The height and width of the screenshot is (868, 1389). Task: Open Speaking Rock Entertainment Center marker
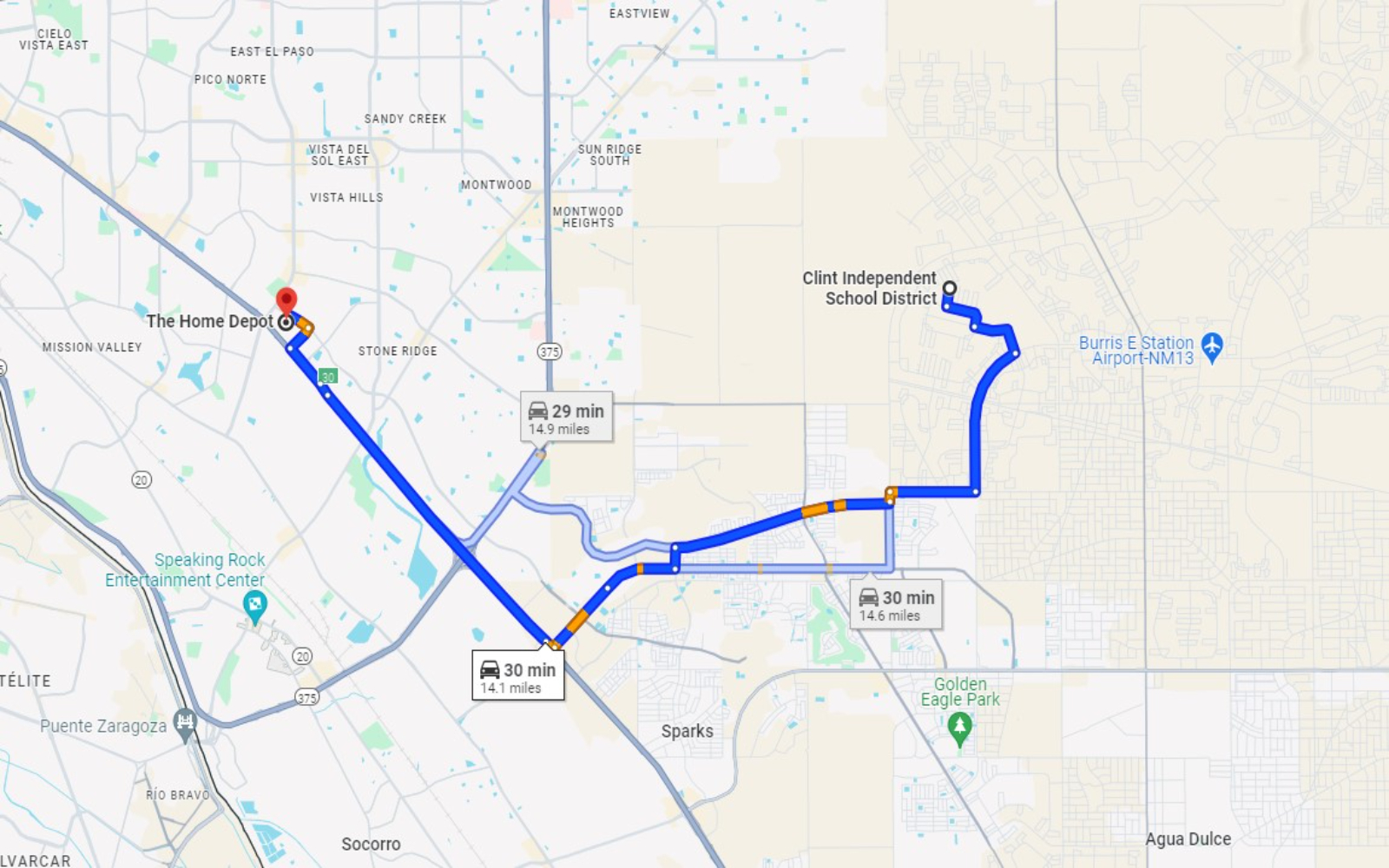pyautogui.click(x=254, y=605)
